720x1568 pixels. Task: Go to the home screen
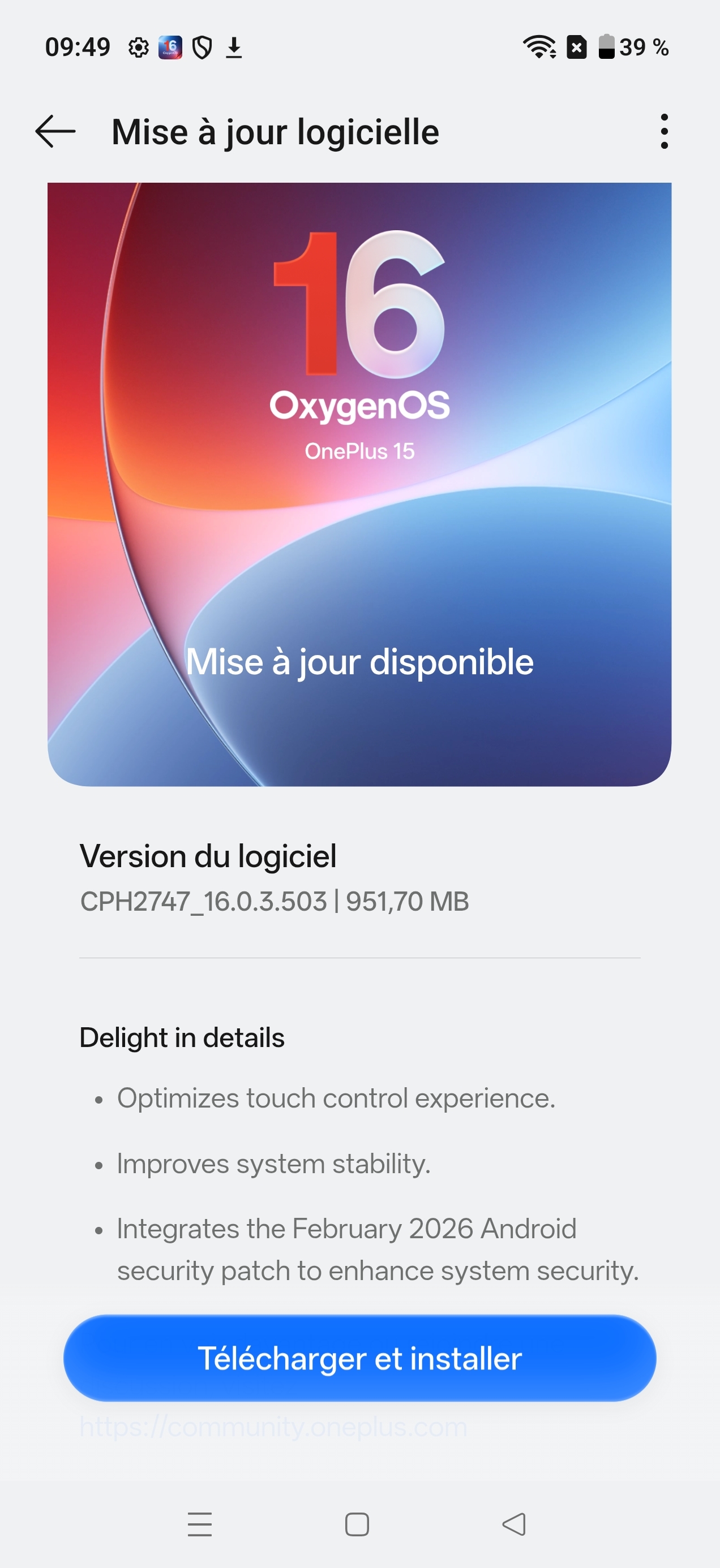pyautogui.click(x=357, y=1524)
